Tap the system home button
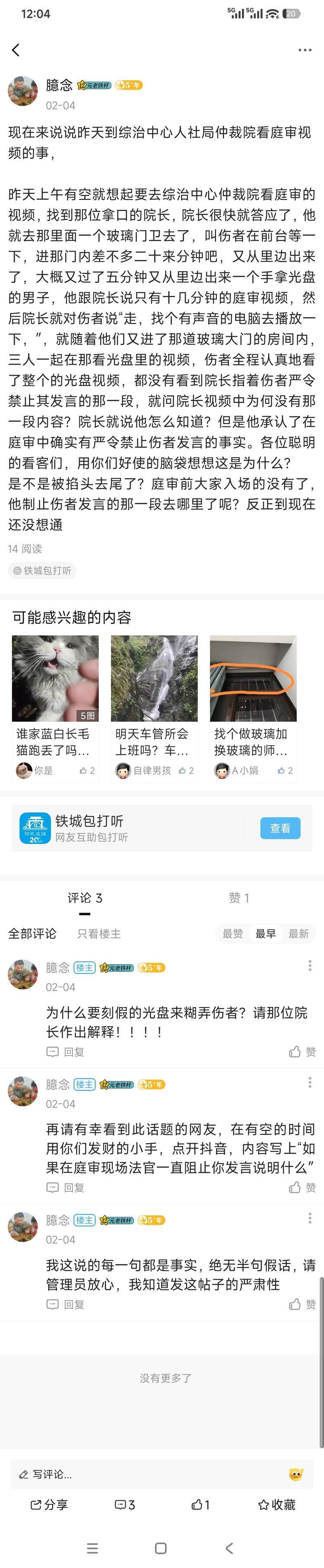Screen dimensions: 324x1568 pyautogui.click(x=161, y=1548)
